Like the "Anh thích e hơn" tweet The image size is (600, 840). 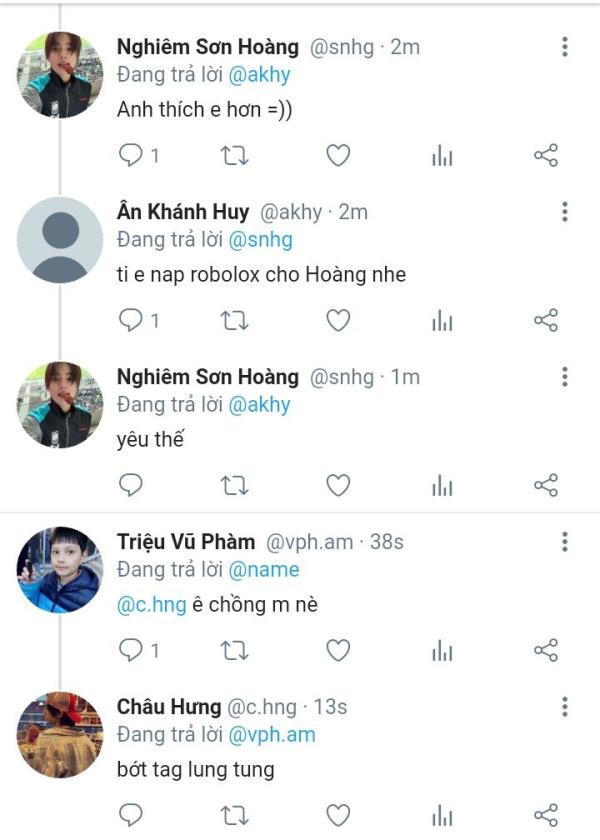[x=339, y=155]
